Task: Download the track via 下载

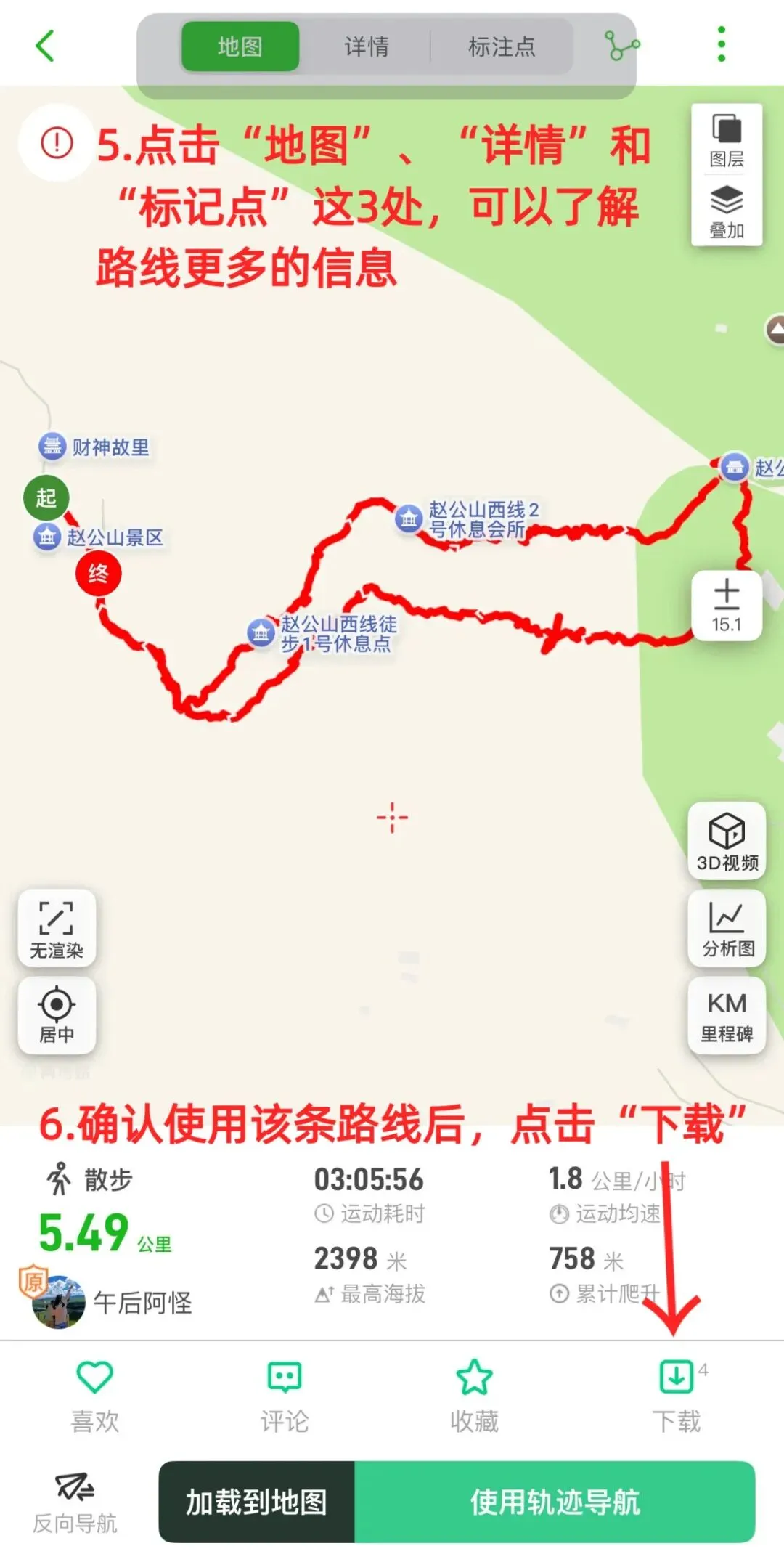Action: coord(677,1396)
